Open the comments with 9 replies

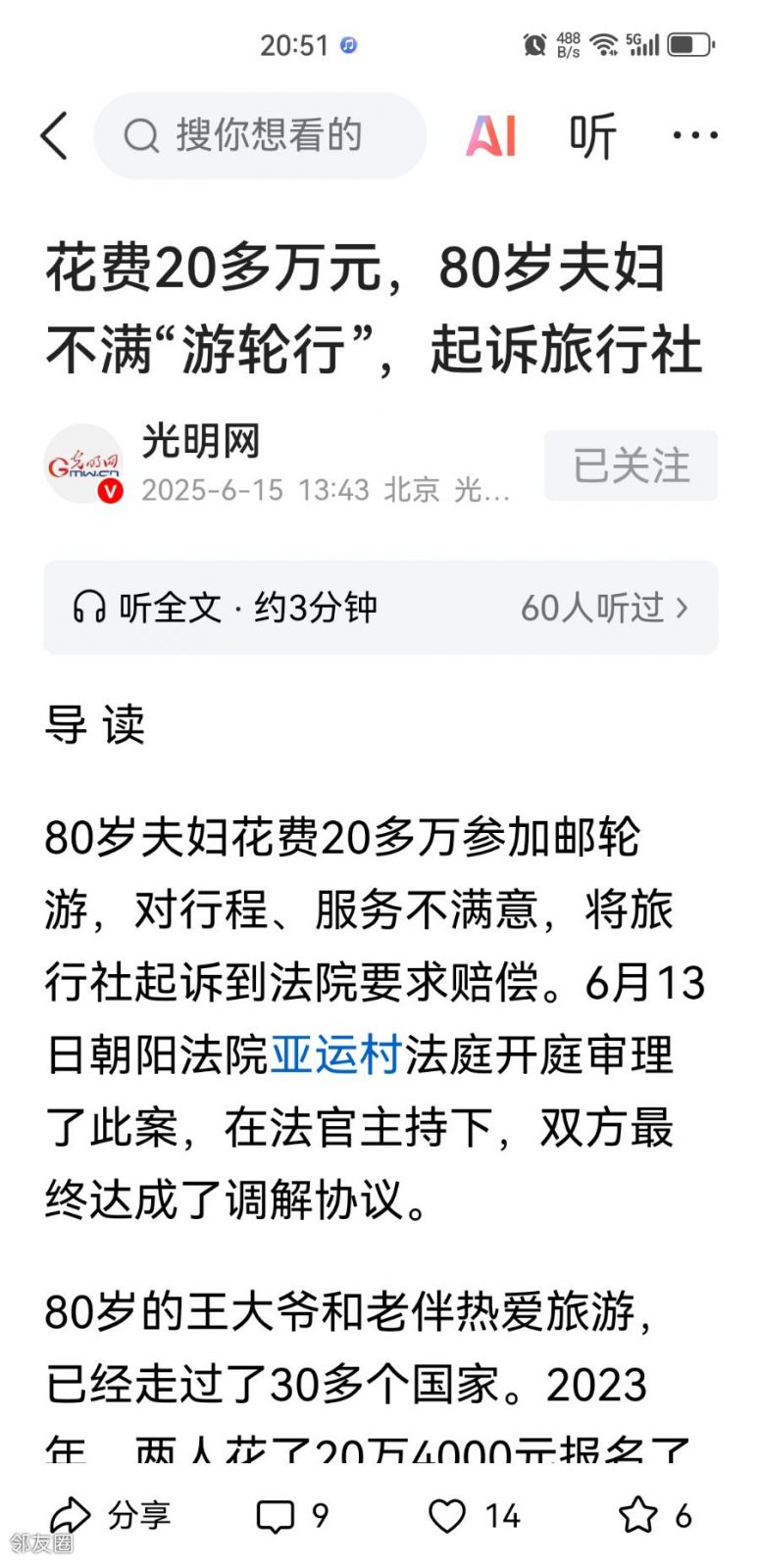coord(292,1515)
